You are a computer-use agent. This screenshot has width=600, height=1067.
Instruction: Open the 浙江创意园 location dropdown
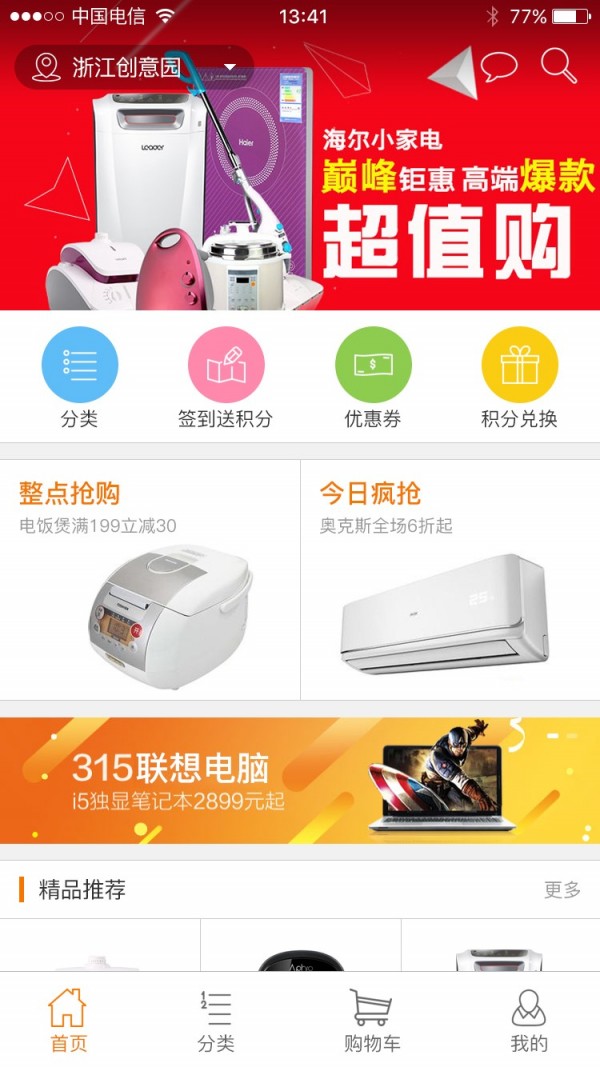pyautogui.click(x=134, y=67)
